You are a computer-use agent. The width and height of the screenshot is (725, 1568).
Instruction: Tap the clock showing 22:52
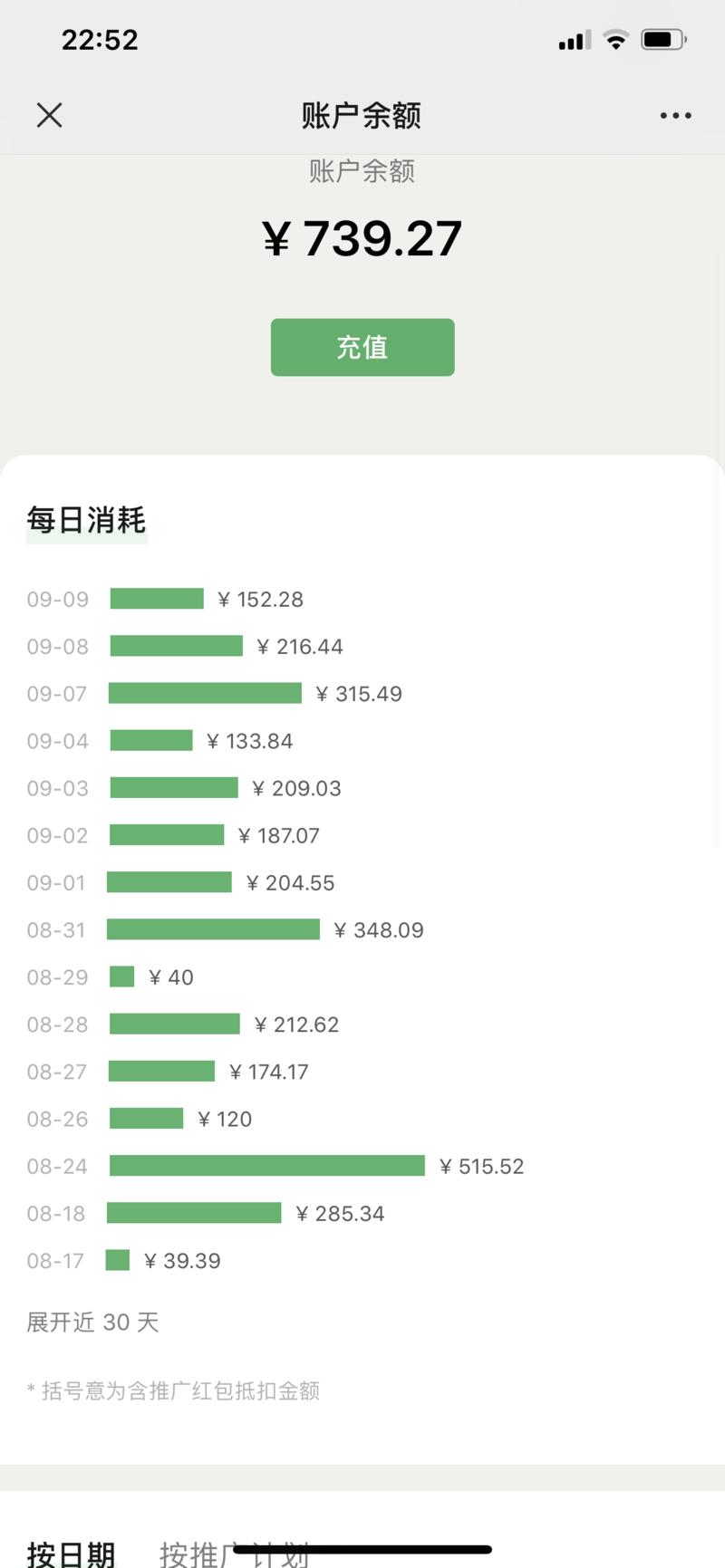click(x=101, y=40)
